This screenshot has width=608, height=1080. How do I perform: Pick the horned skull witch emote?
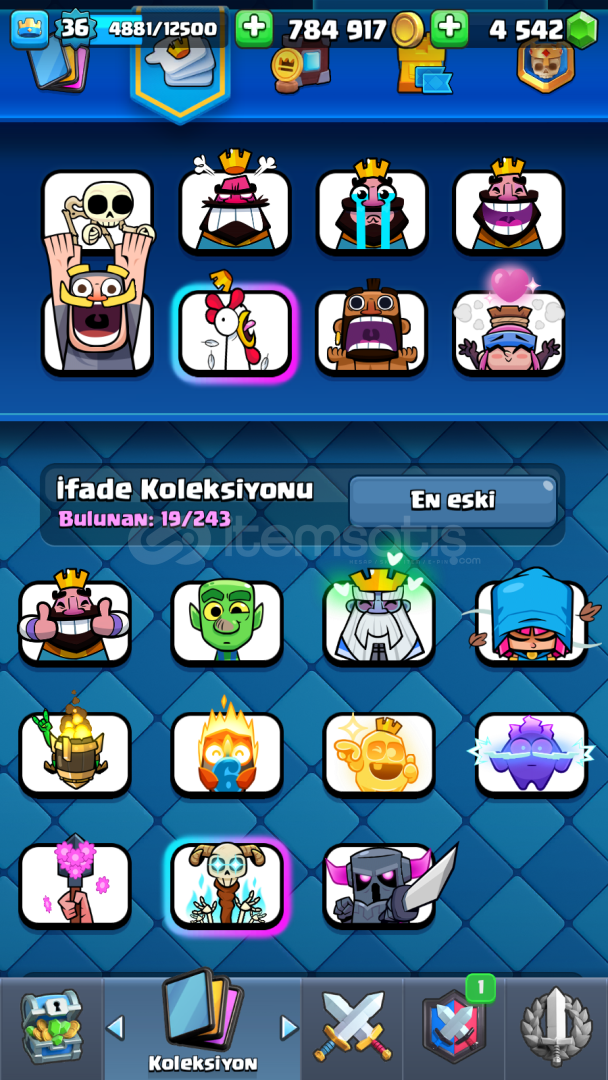click(227, 885)
